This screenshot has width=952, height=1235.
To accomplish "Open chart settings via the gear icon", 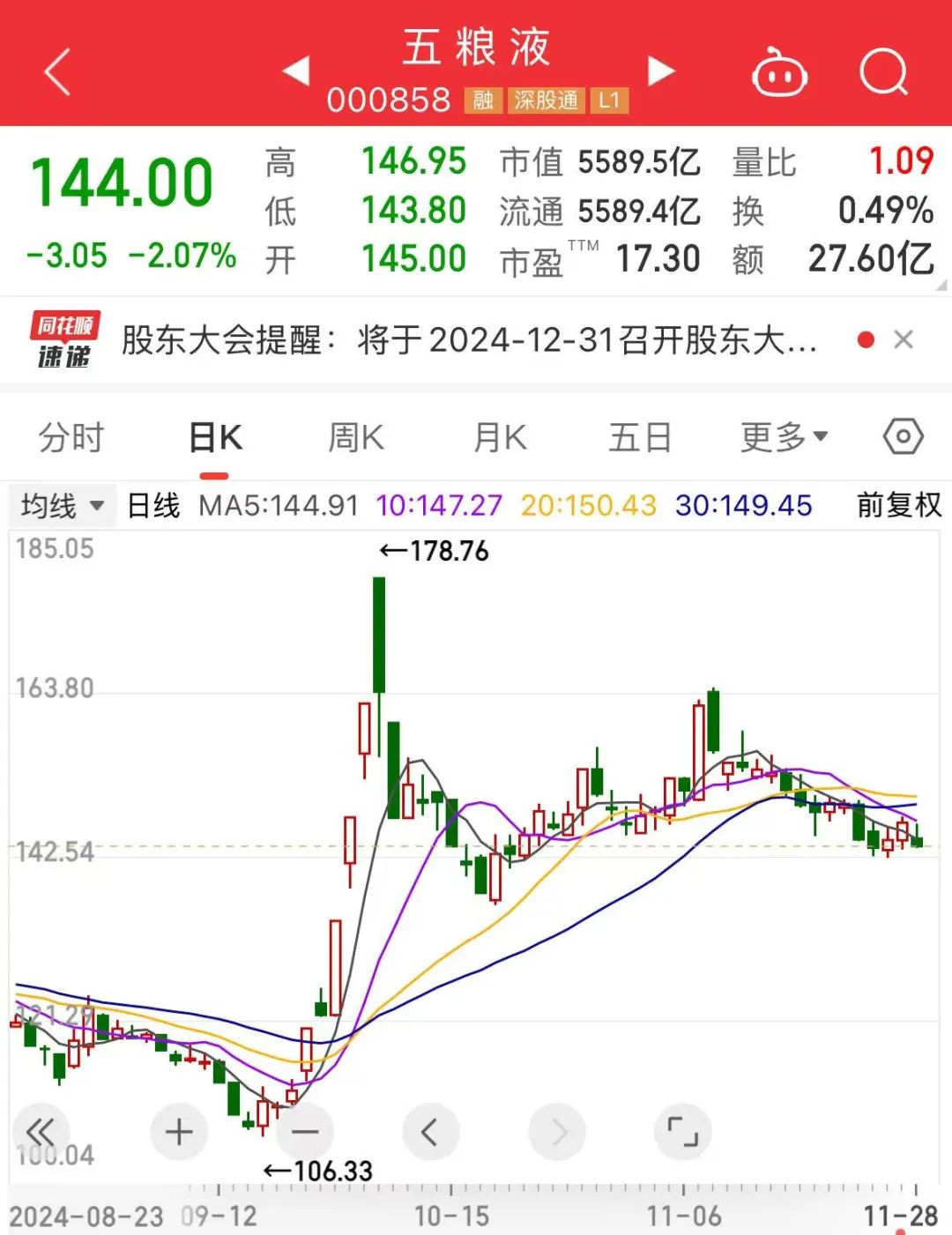I will [x=901, y=435].
